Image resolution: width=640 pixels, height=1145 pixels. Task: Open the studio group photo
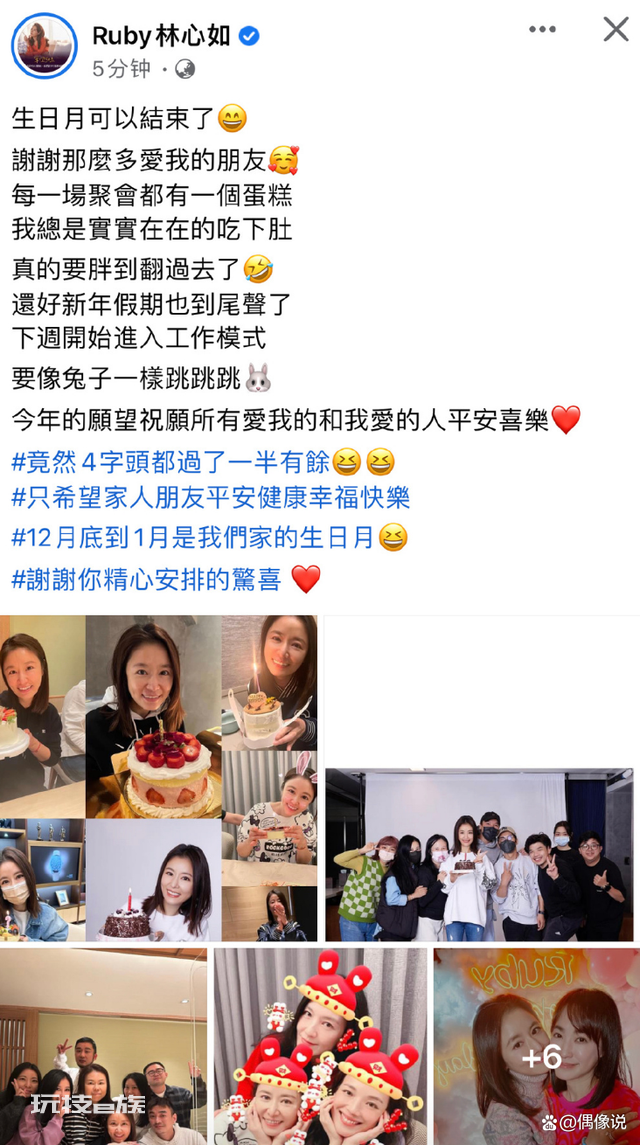click(479, 854)
